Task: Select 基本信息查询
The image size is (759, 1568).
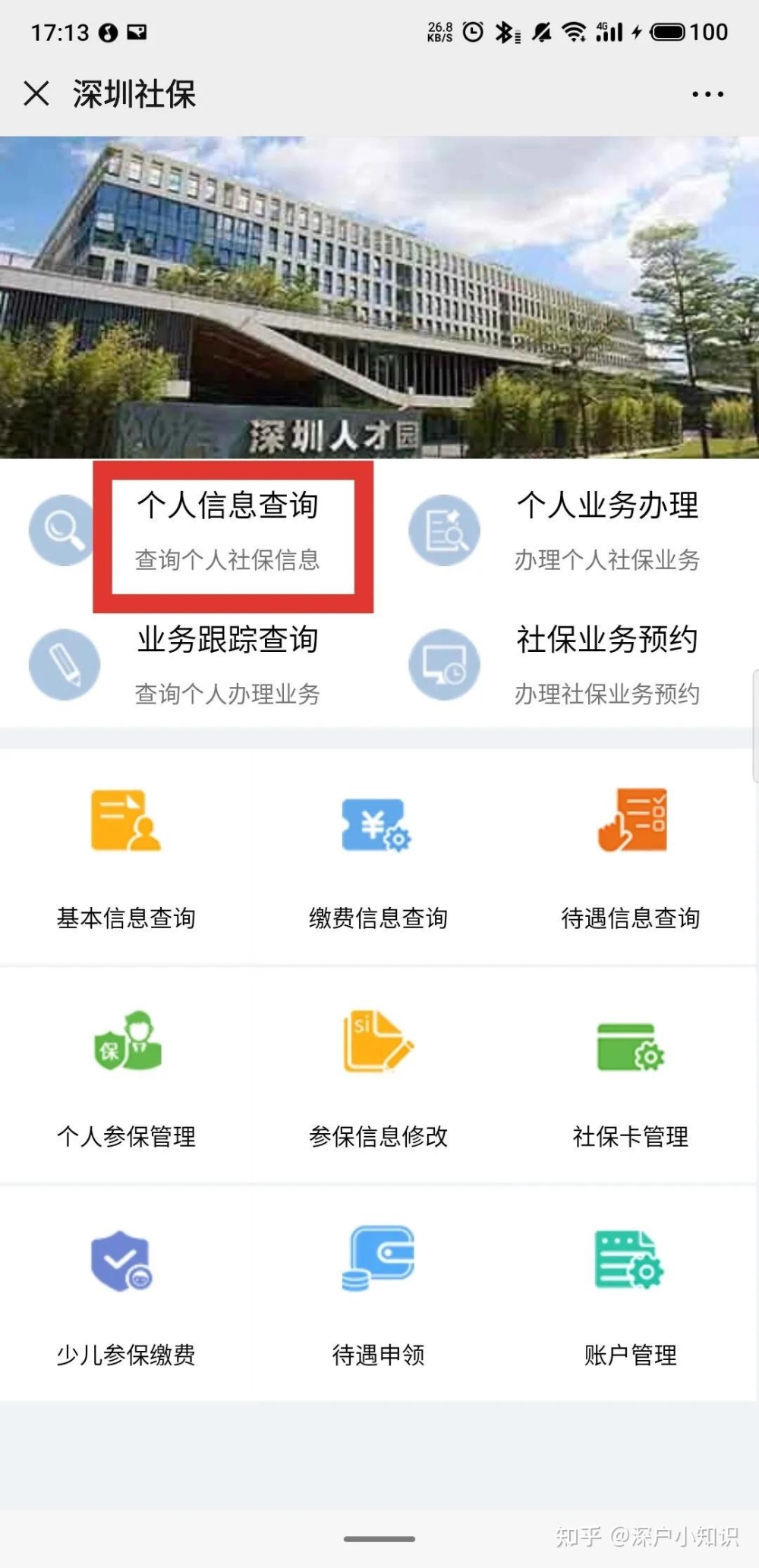Action: tap(126, 858)
